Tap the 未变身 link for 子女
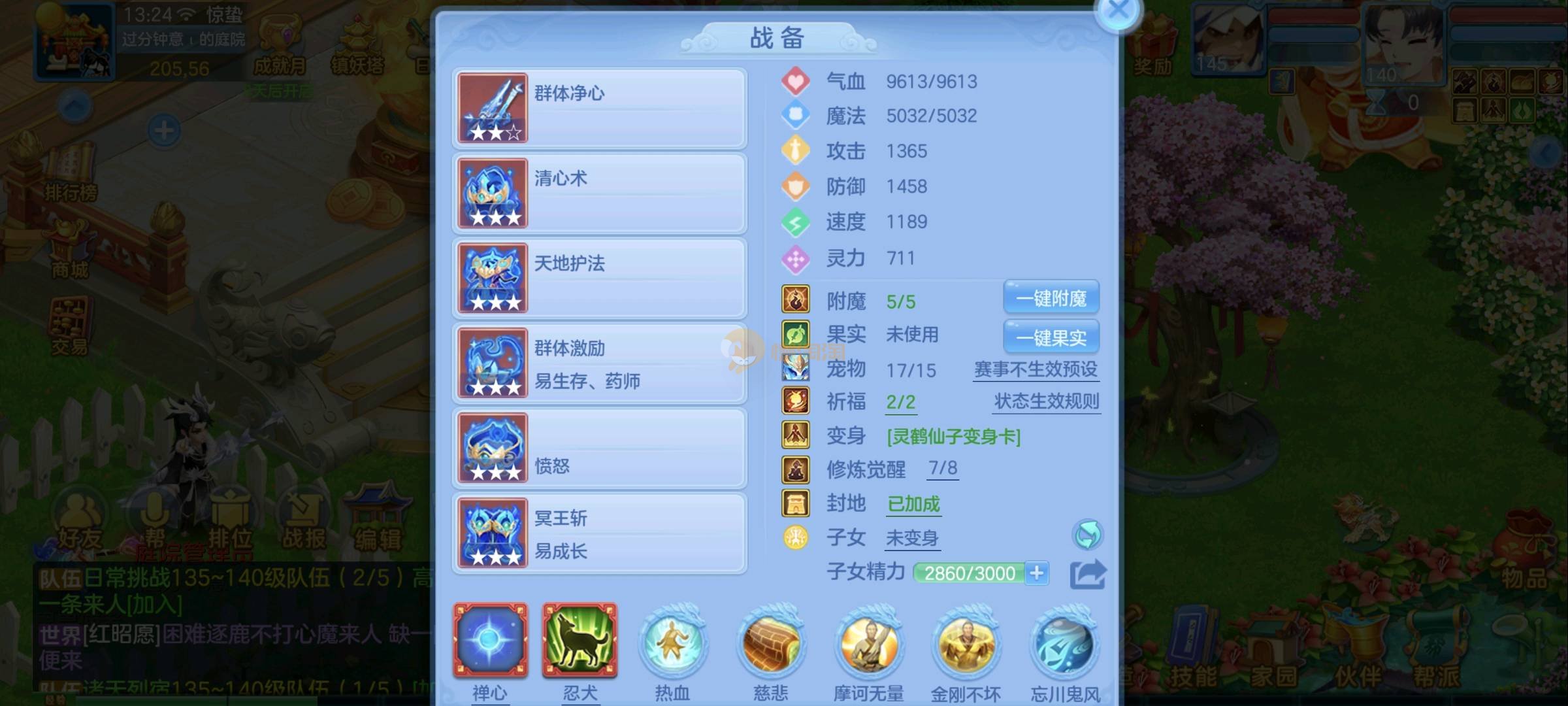The width and height of the screenshot is (1568, 706). click(x=912, y=538)
